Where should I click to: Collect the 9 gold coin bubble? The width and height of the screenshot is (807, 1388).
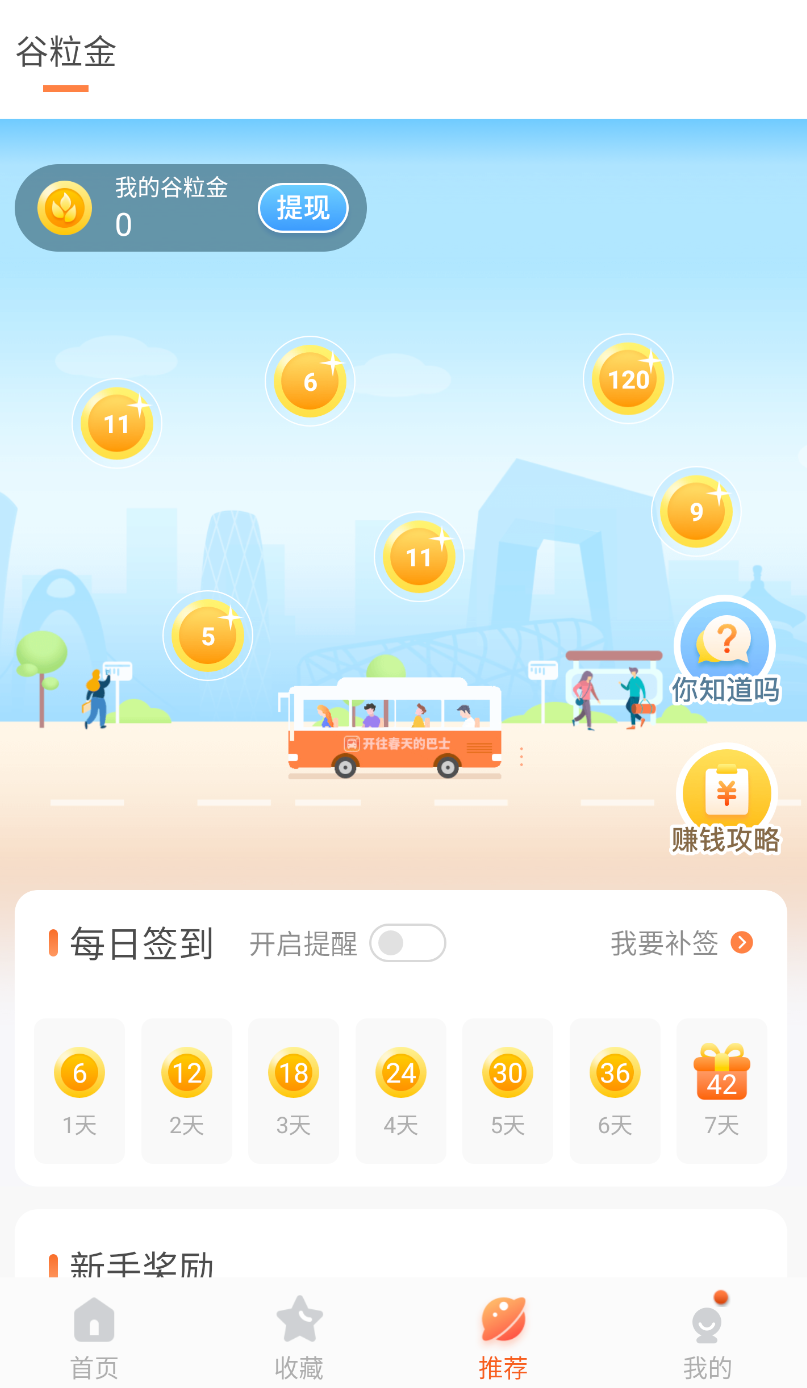tap(696, 512)
